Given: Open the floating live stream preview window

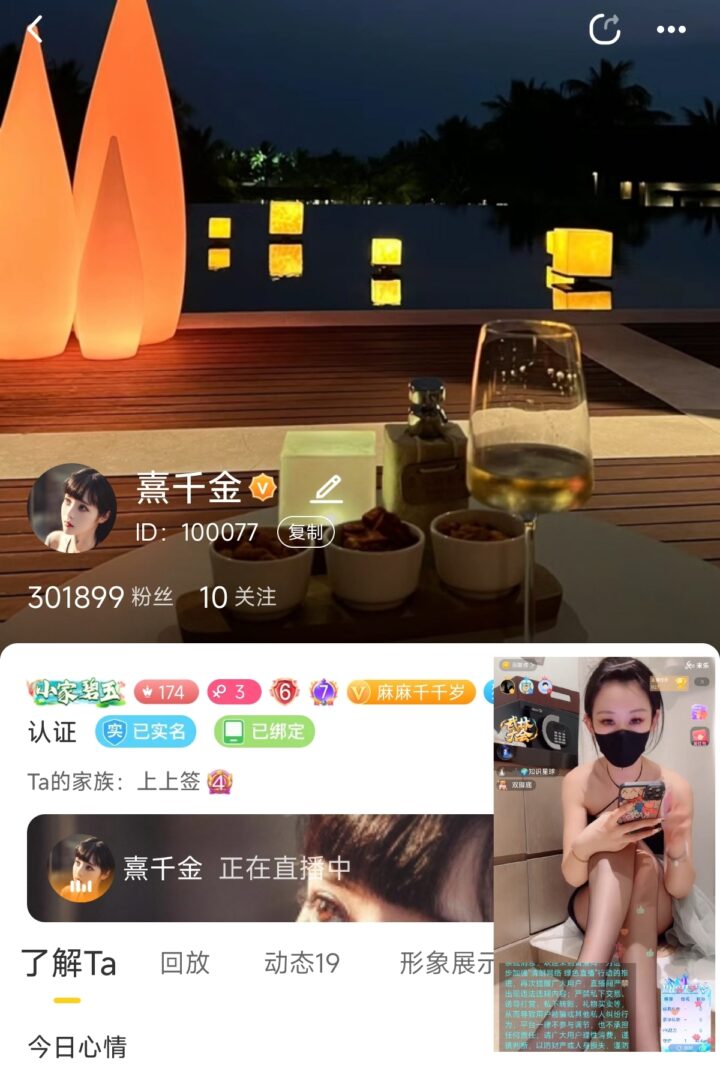Looking at the screenshot, I should tap(604, 853).
